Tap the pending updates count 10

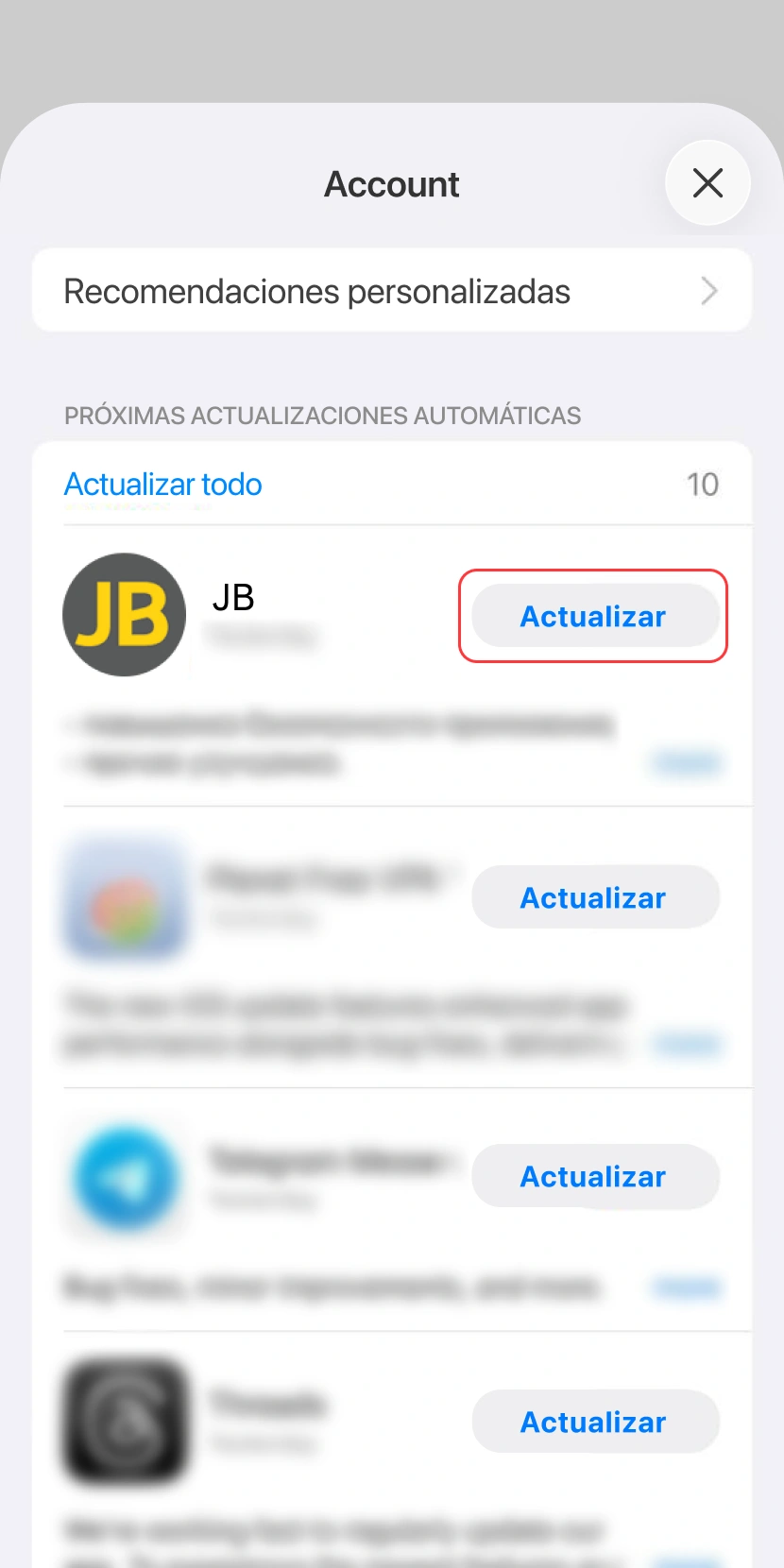point(702,484)
